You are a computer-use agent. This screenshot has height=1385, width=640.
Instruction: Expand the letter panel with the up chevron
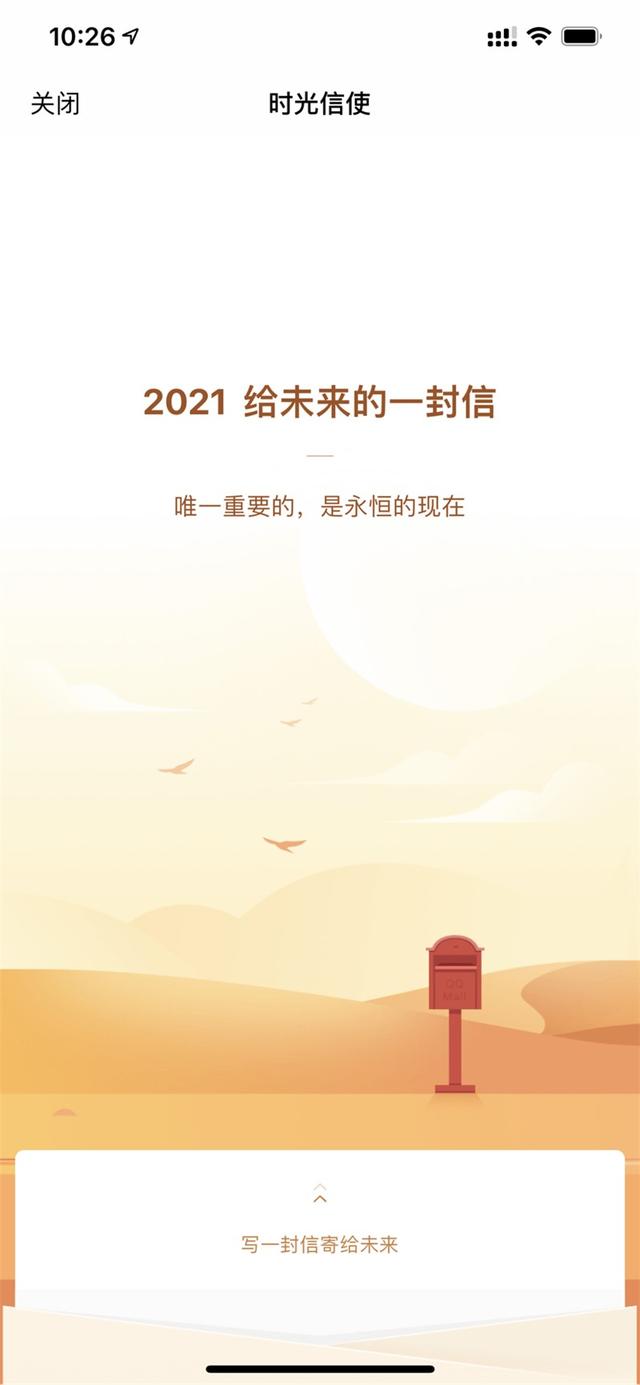(x=320, y=1194)
